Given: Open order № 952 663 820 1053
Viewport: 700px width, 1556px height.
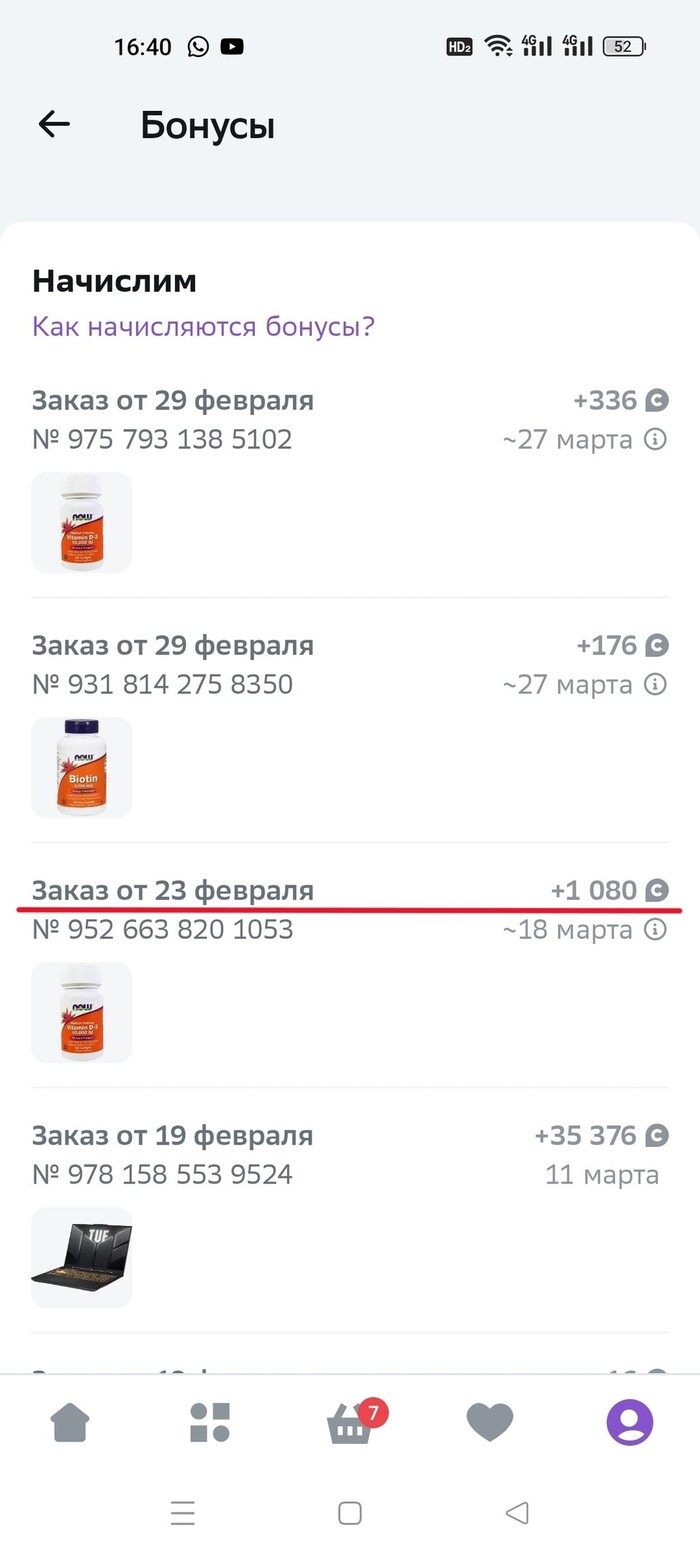Looking at the screenshot, I should [x=162, y=929].
